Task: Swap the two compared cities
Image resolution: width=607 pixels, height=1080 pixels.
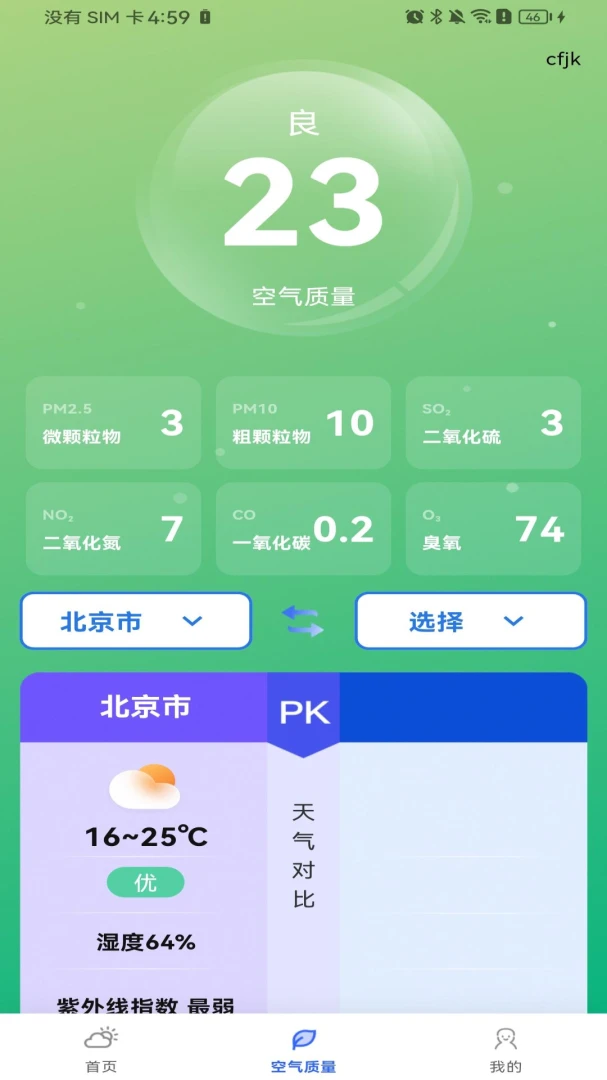Action: [x=303, y=621]
